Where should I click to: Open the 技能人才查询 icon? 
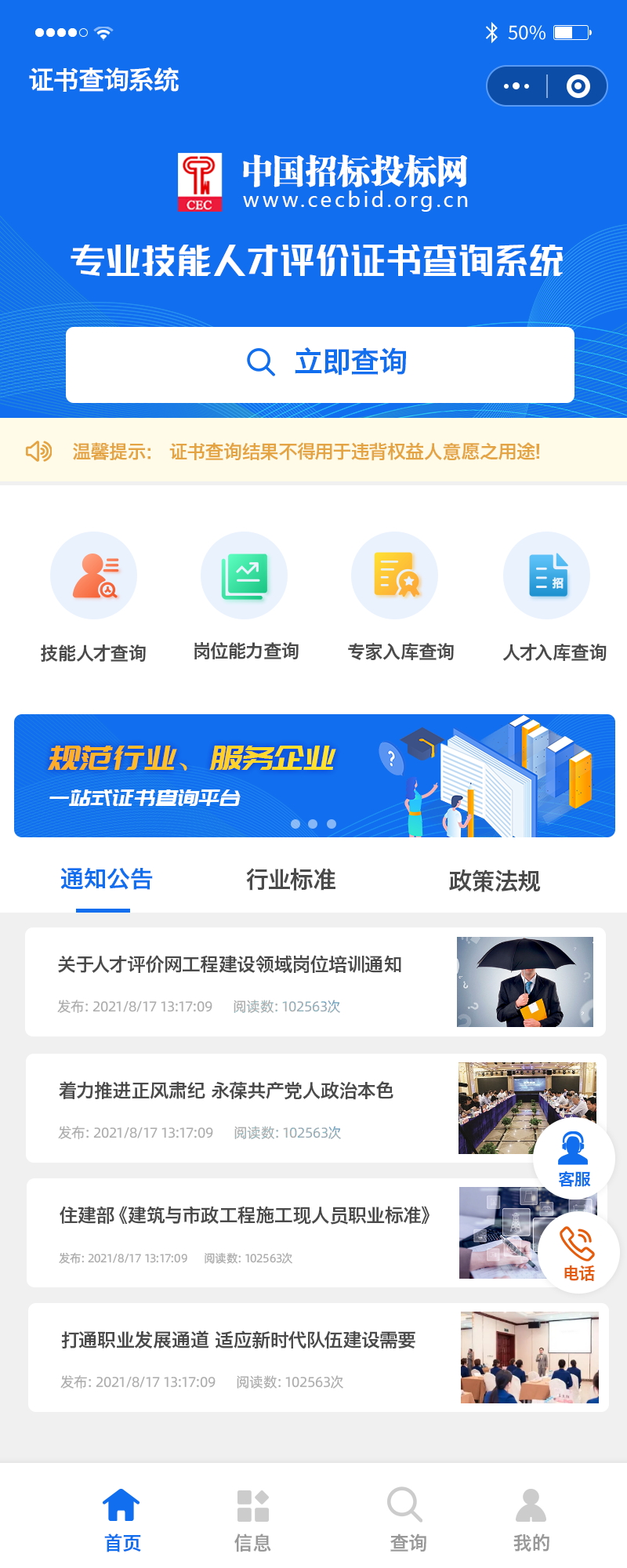94,575
